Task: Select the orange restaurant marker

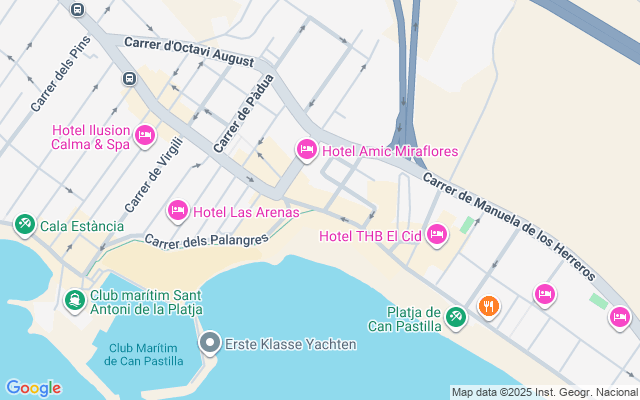Action: (489, 307)
